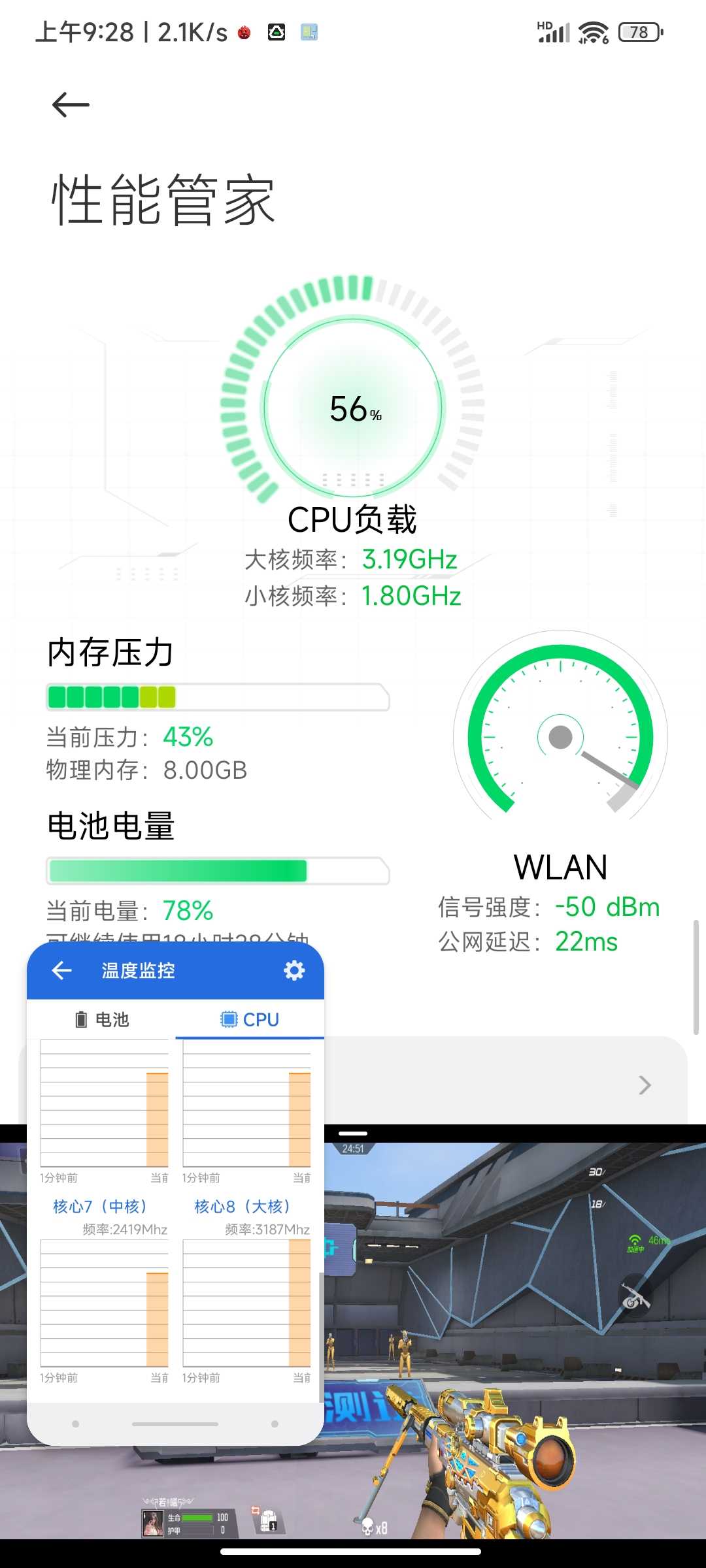The height and width of the screenshot is (1568, 706).
Task: Open the 温度监控 settings gear
Action: (x=294, y=970)
